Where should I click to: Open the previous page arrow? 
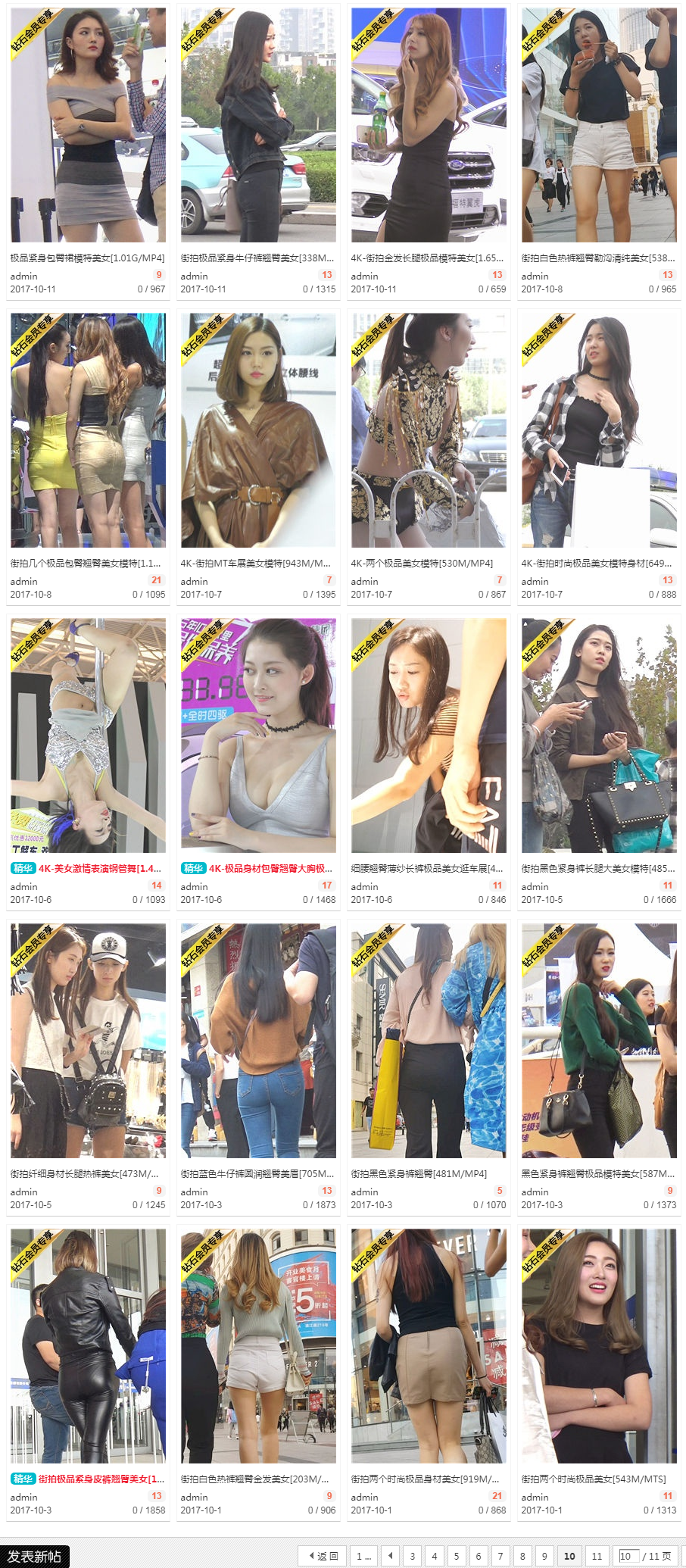390,1556
